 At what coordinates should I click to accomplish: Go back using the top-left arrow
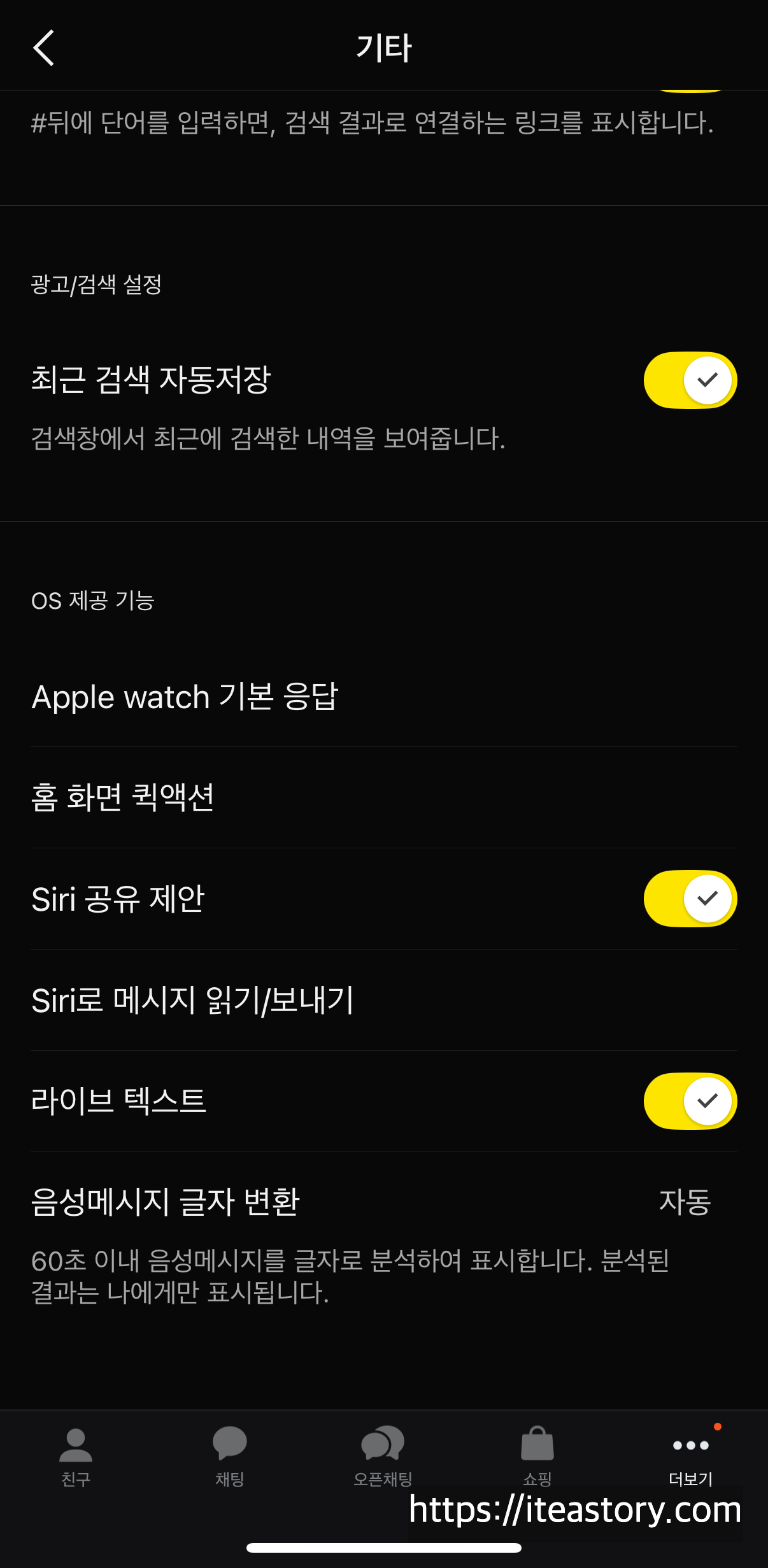(x=43, y=48)
